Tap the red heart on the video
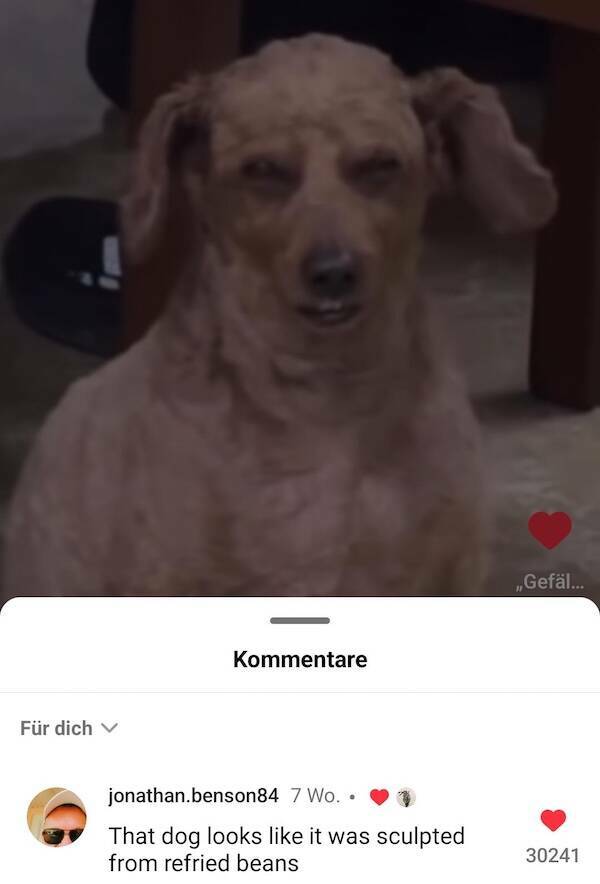The height and width of the screenshot is (884, 600). [549, 530]
